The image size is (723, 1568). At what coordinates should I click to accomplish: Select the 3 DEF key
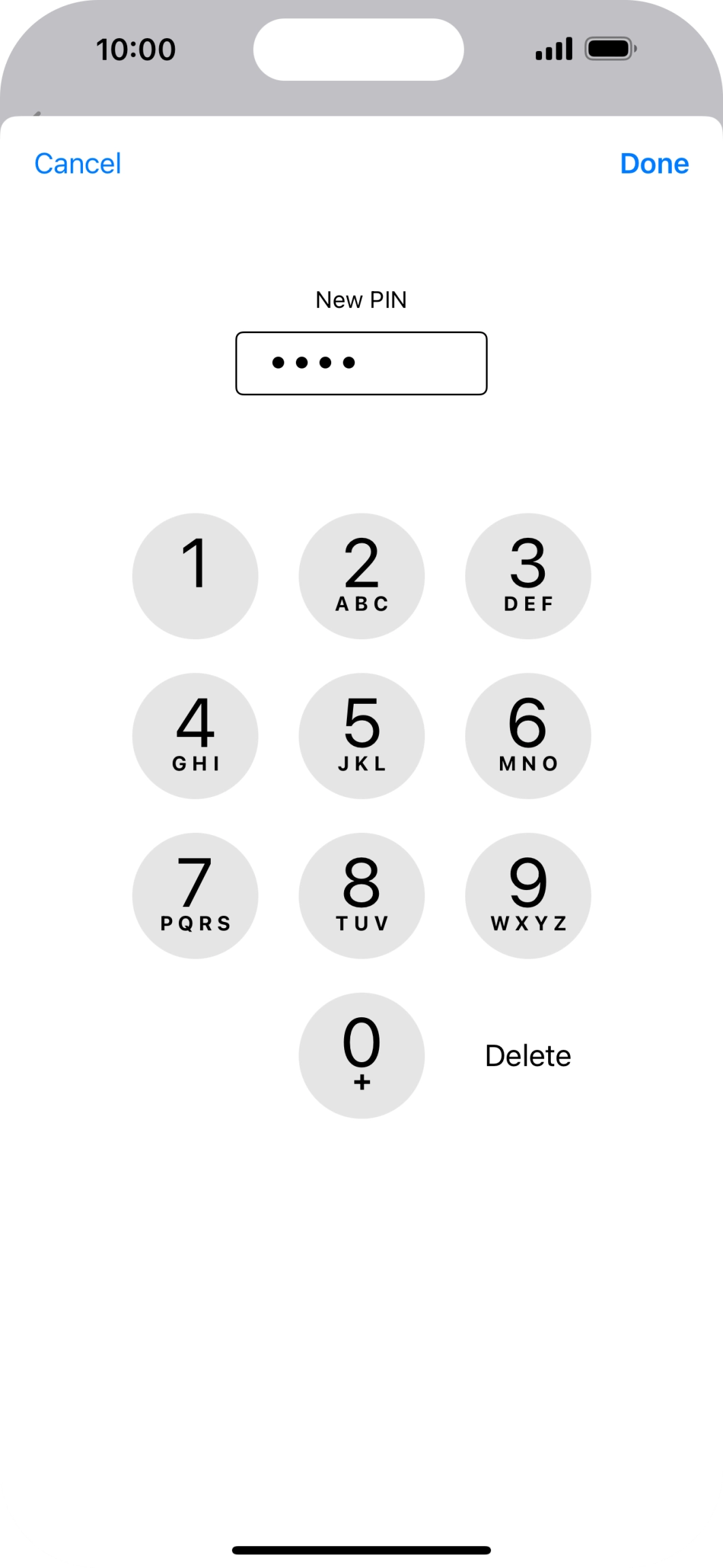click(528, 576)
